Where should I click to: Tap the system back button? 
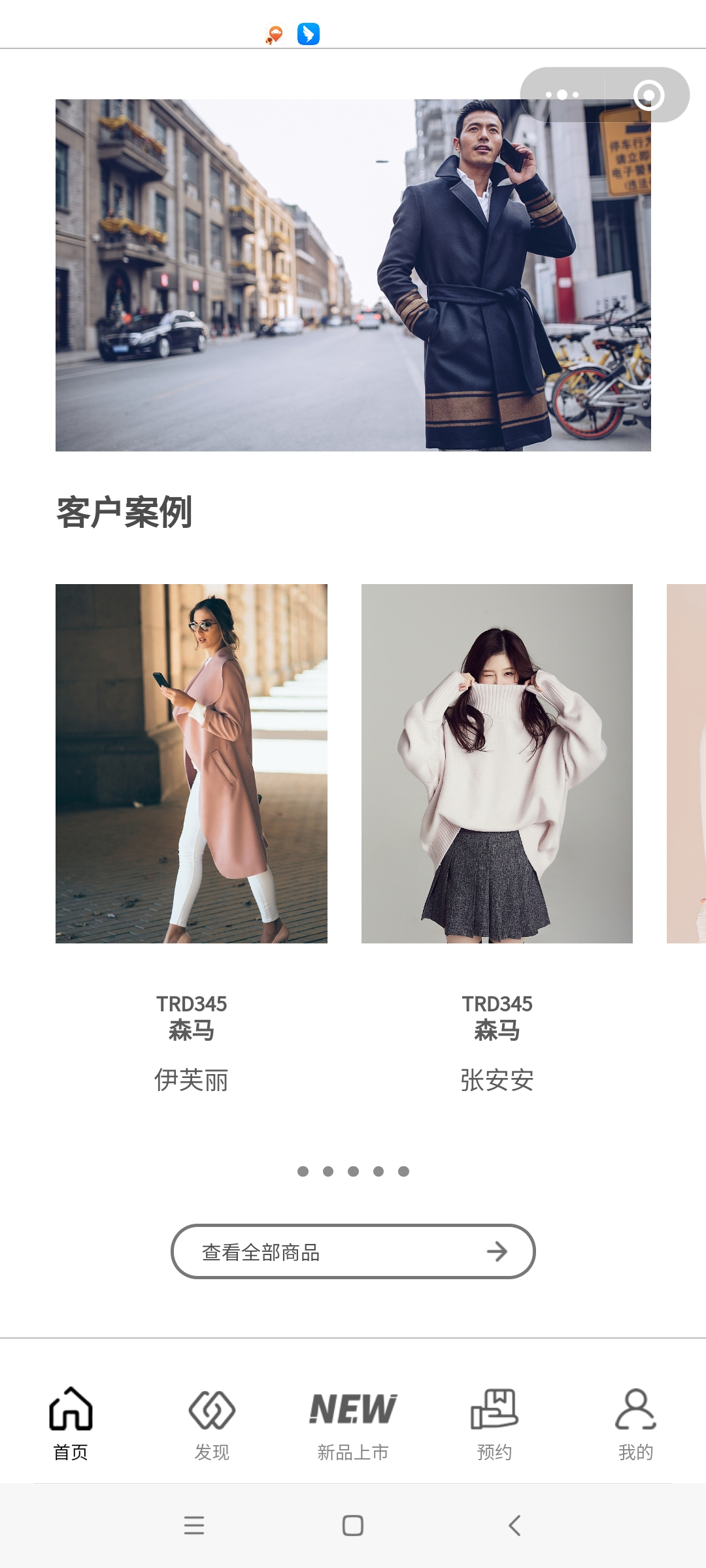click(x=514, y=1526)
